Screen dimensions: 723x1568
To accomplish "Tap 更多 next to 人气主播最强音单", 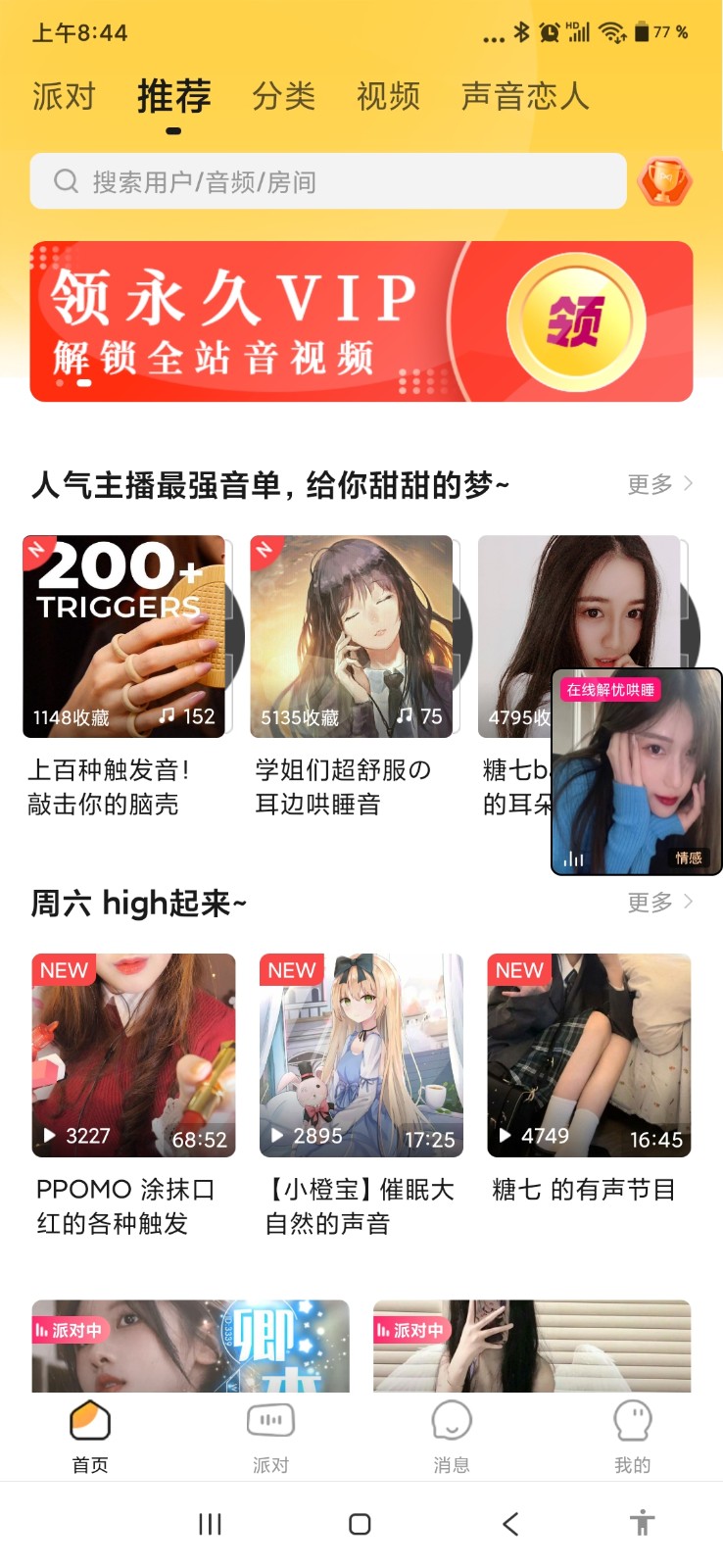I will 659,484.
